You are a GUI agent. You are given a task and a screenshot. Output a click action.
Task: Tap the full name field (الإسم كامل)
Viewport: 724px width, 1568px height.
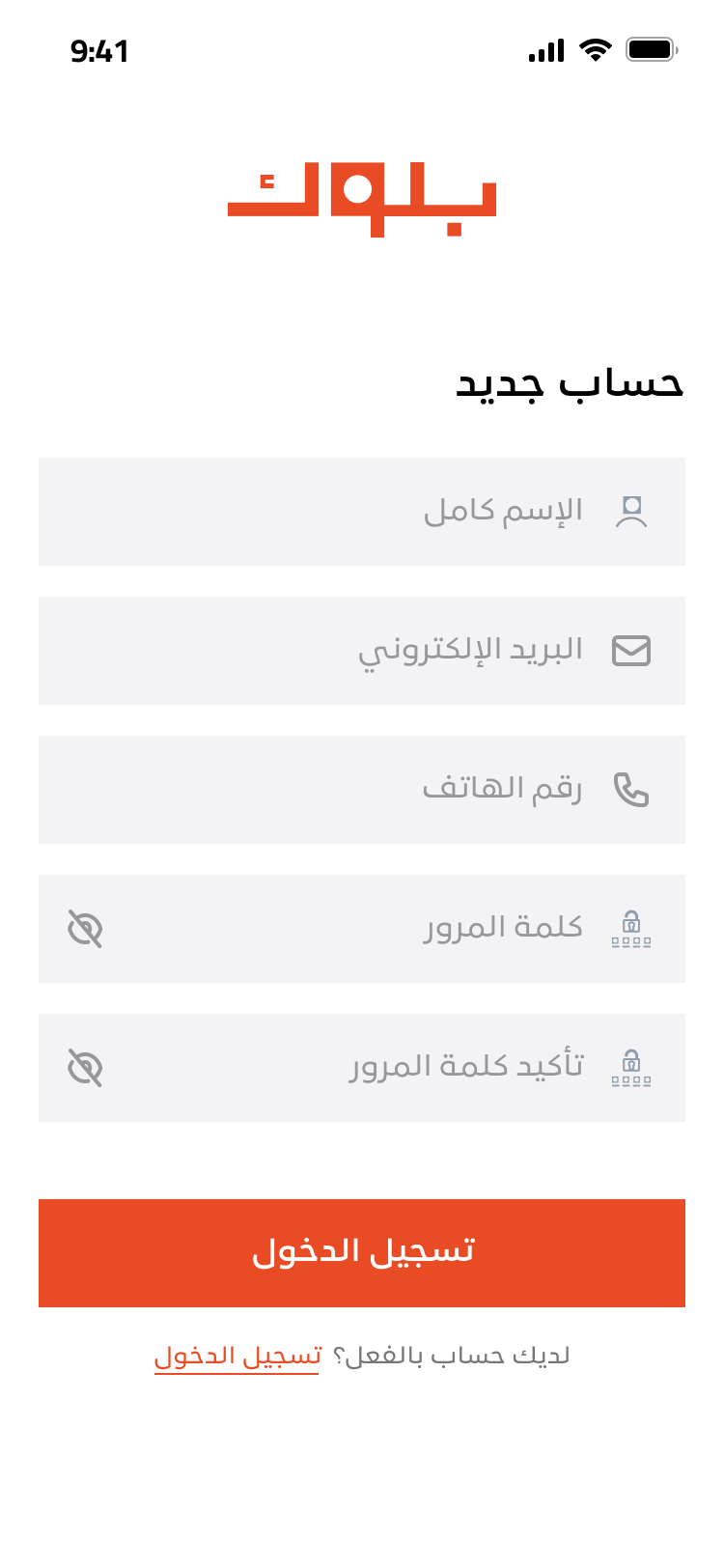(x=362, y=512)
